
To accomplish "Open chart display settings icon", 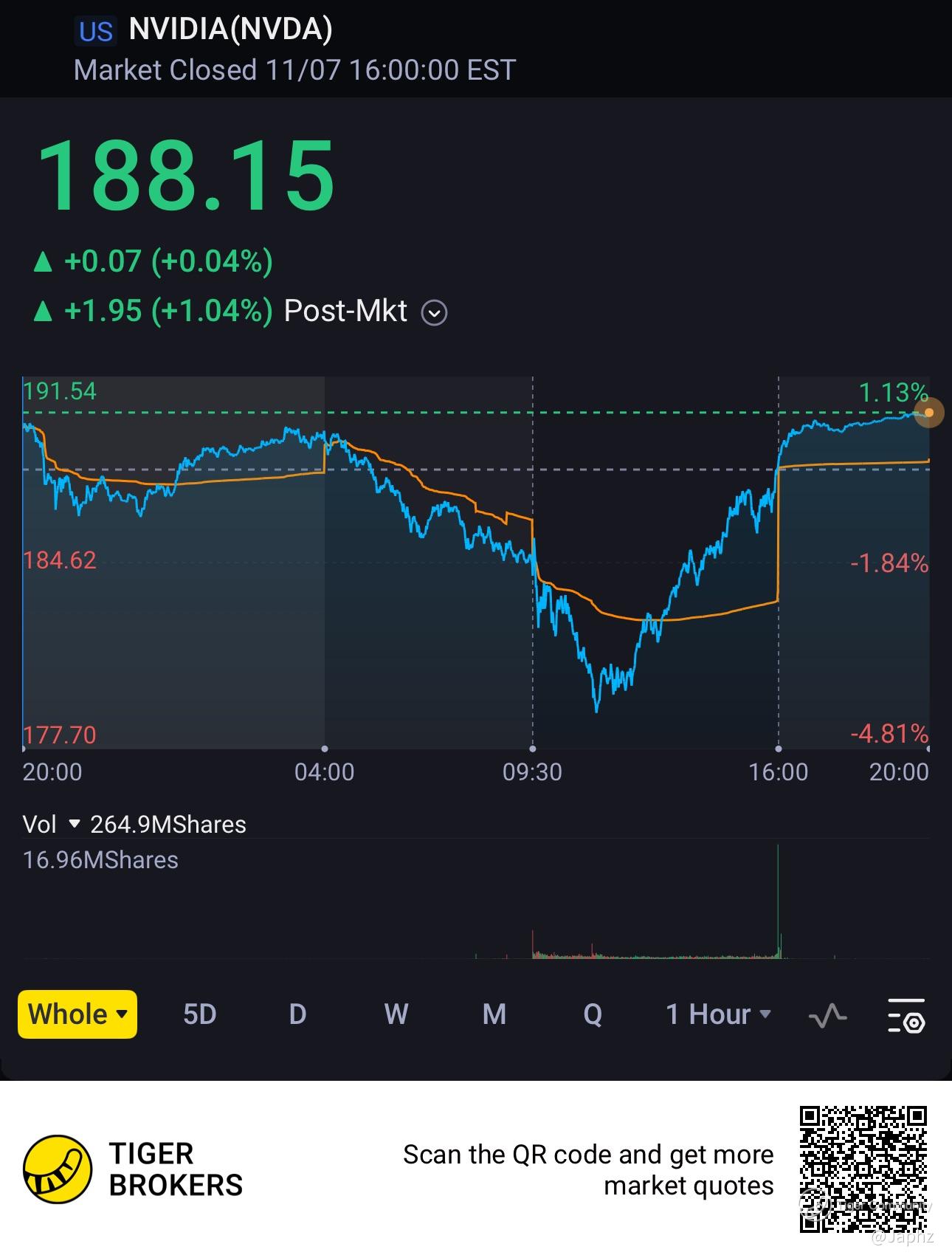I will point(906,1016).
